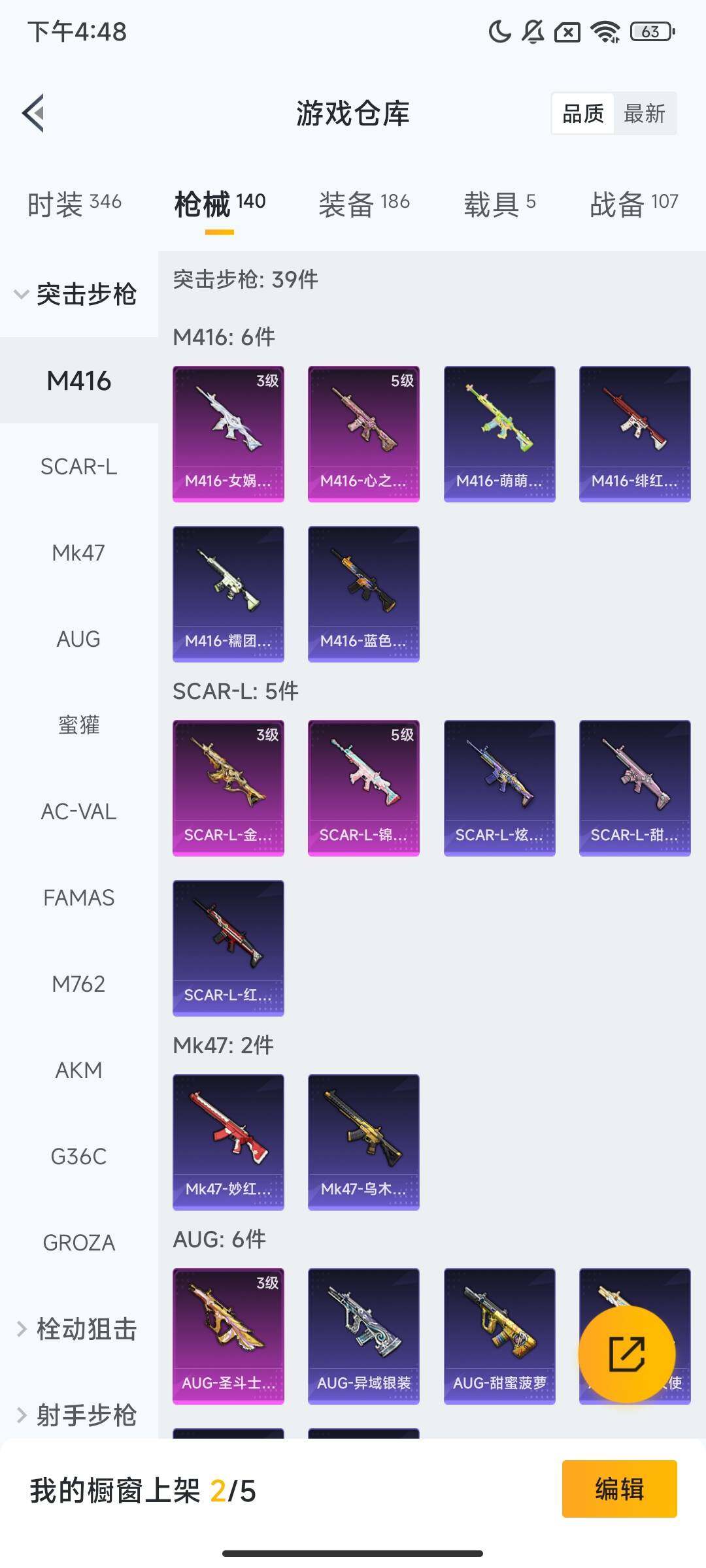View the AUG-异域银装 skin
Screen dimensions: 706x1568
[x=363, y=1336]
